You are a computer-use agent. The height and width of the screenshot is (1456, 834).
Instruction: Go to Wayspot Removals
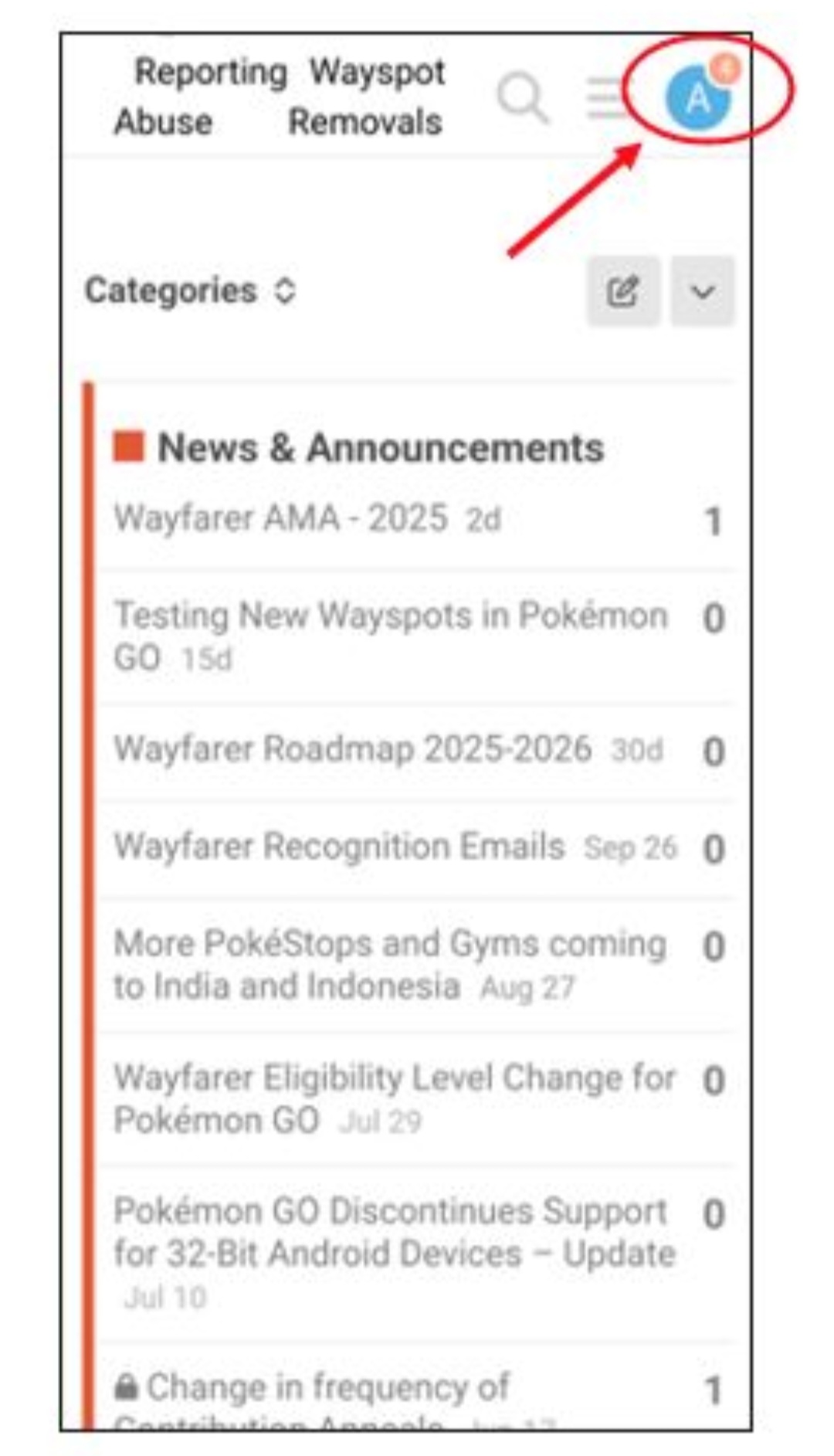click(x=369, y=97)
